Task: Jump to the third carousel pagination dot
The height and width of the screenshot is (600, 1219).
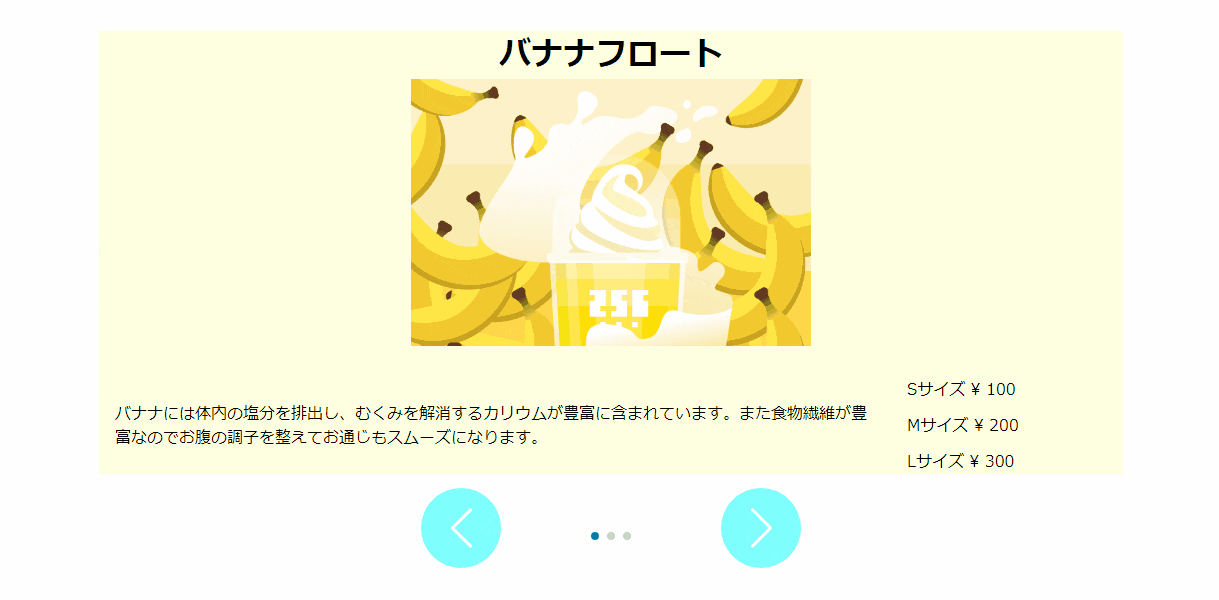Action: point(627,536)
